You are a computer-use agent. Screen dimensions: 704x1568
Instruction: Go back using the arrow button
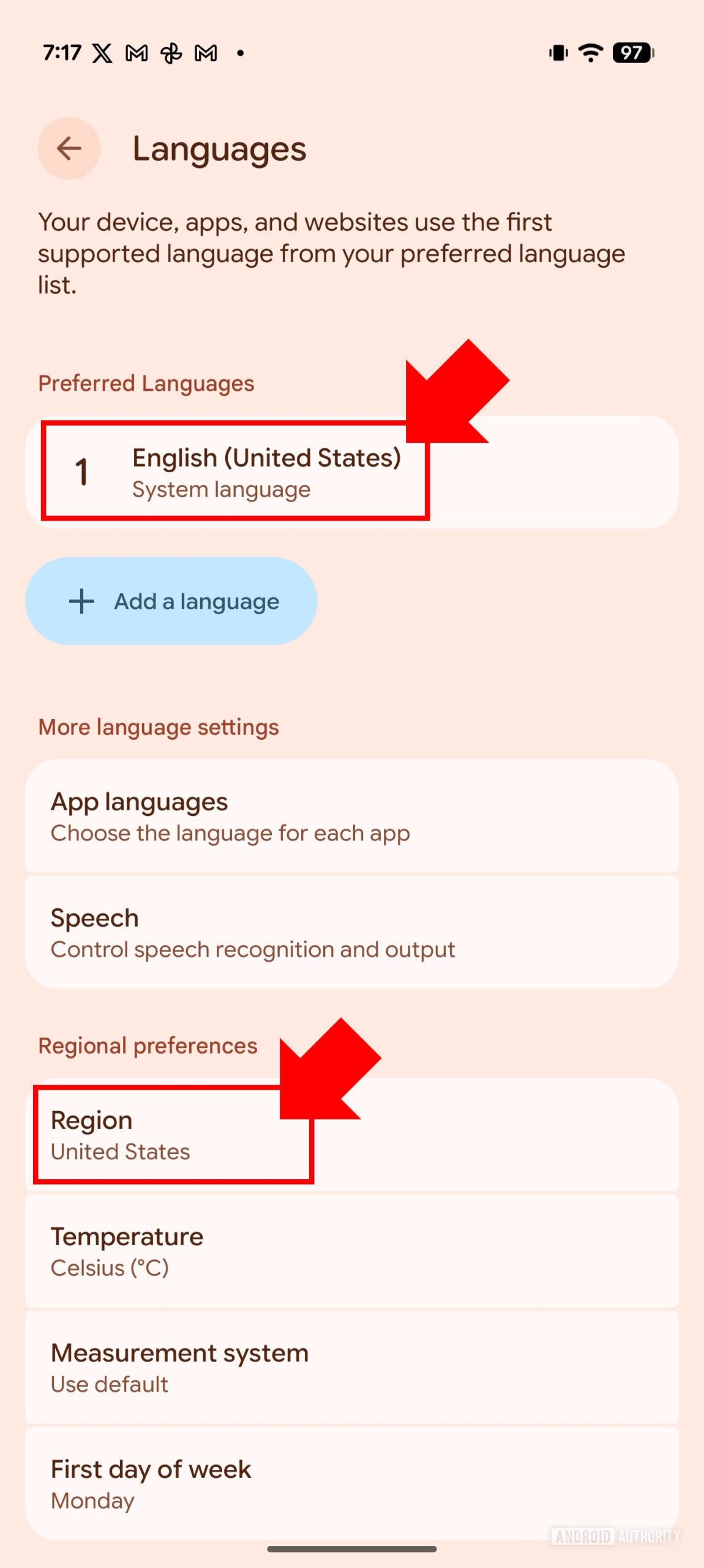pyautogui.click(x=69, y=148)
